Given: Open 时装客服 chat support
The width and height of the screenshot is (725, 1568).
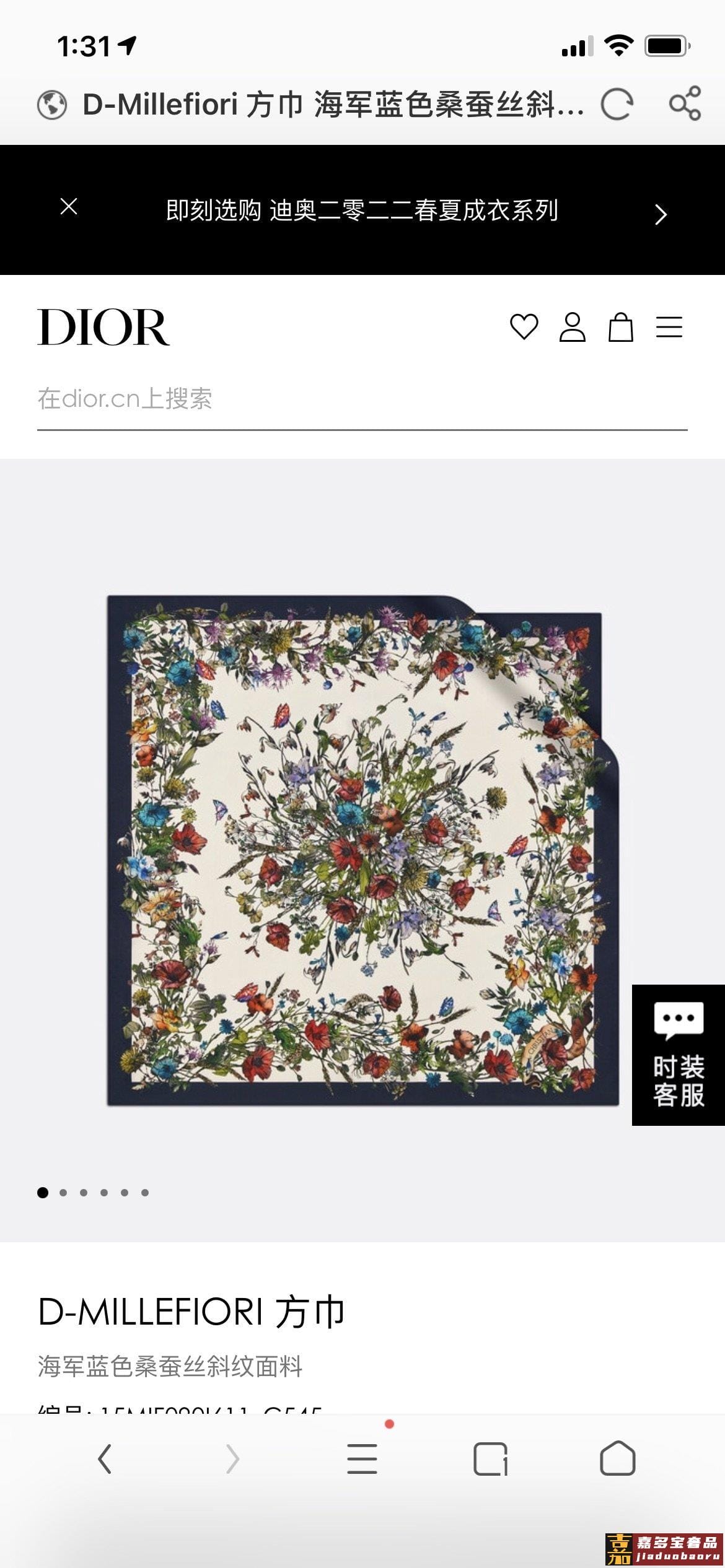Looking at the screenshot, I should (x=678, y=1055).
